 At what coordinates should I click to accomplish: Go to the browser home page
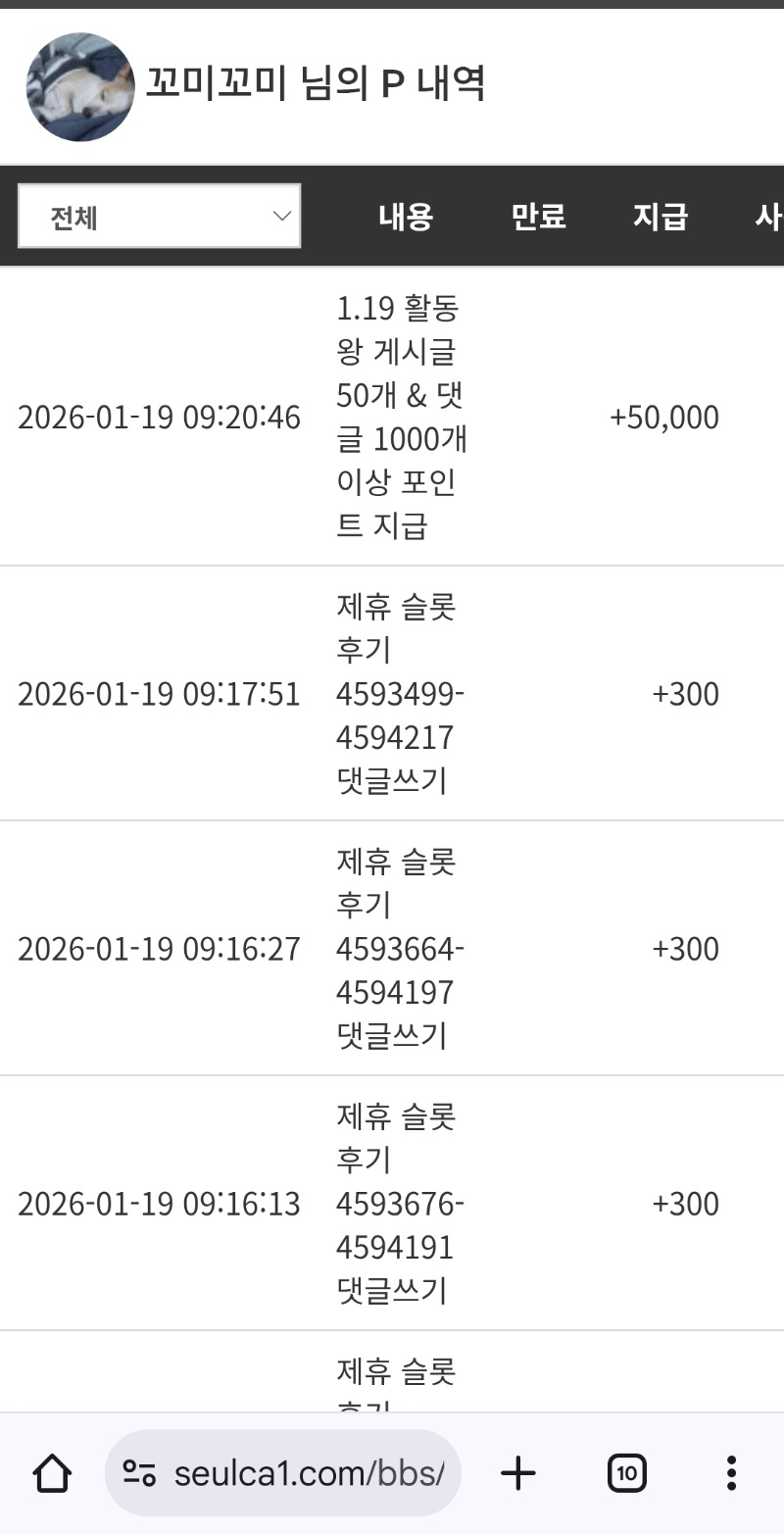(x=52, y=1472)
